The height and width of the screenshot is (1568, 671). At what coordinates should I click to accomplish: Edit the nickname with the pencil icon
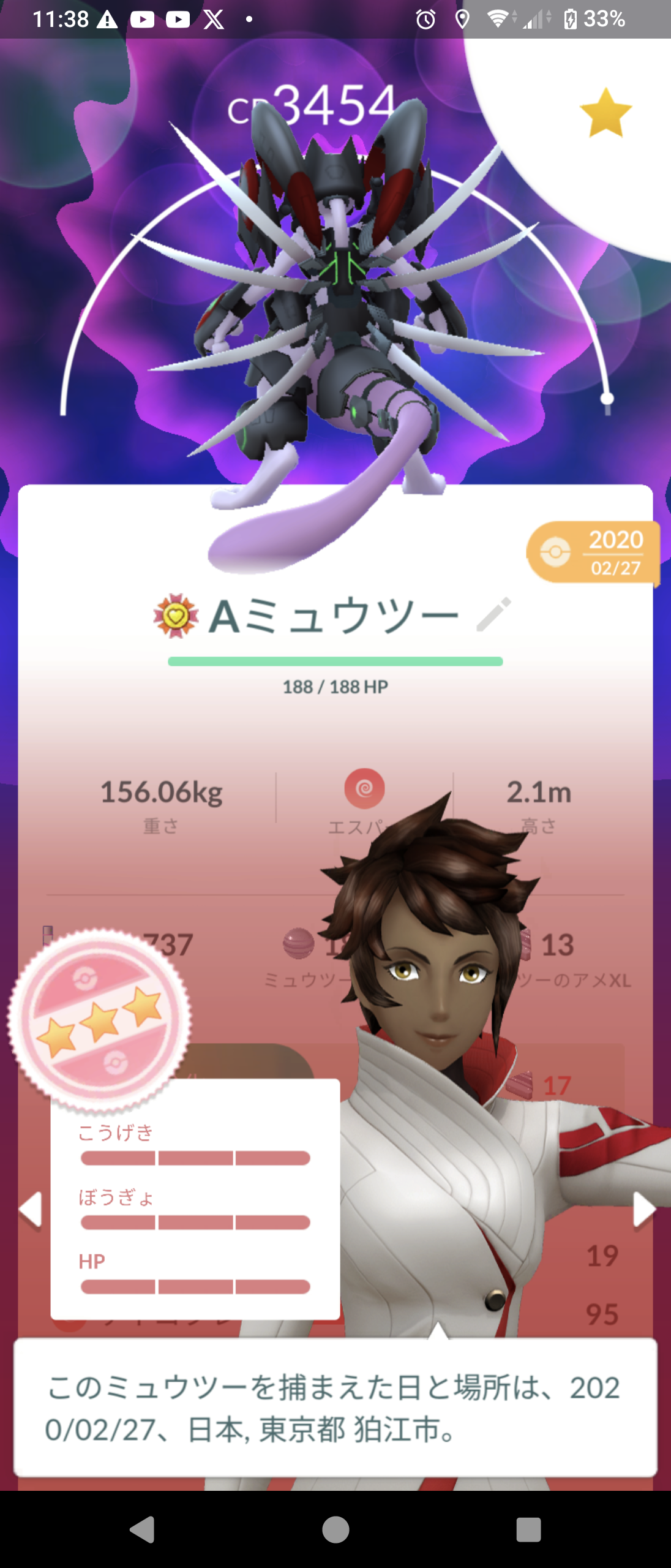tap(493, 614)
